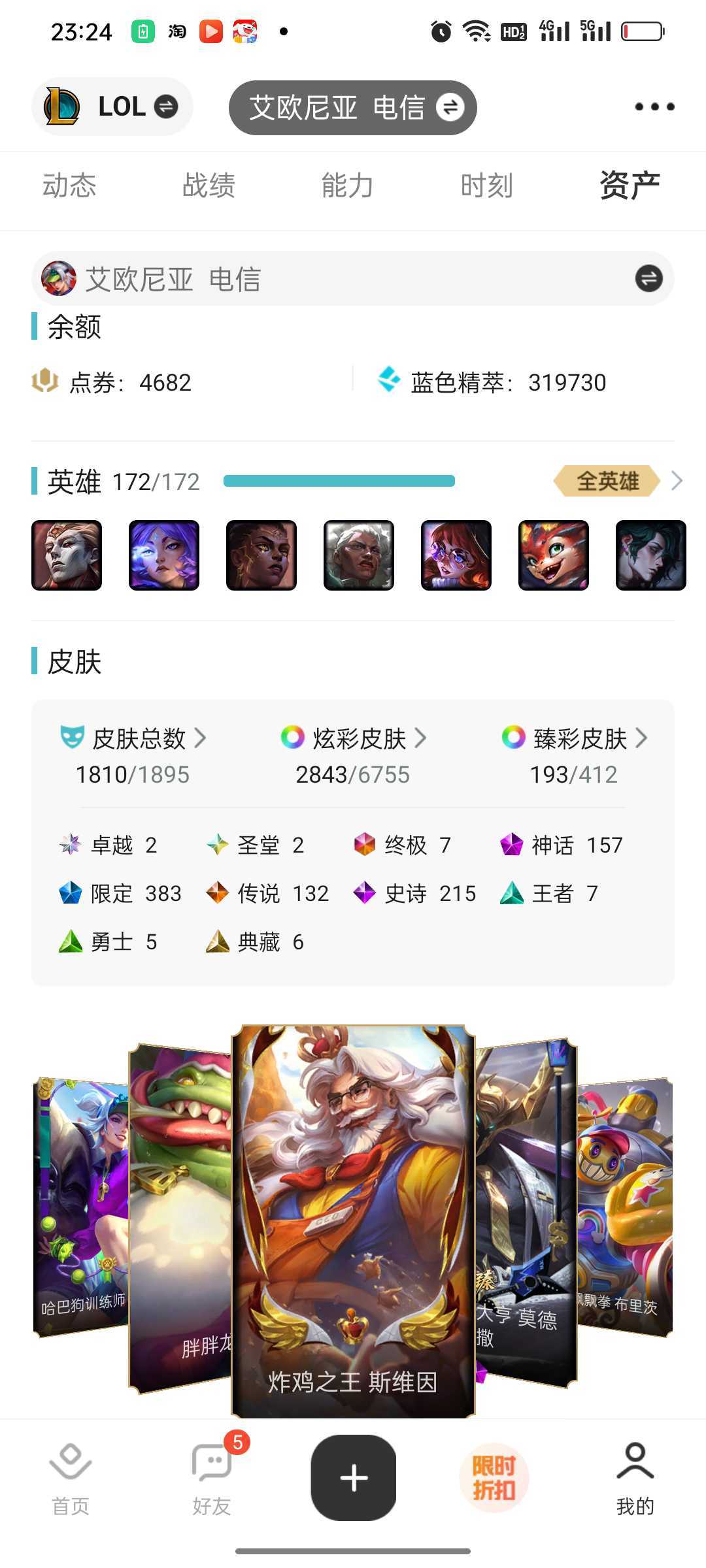This screenshot has width=706, height=1568.
Task: Switch to the 时刻 tab
Action: tap(486, 186)
